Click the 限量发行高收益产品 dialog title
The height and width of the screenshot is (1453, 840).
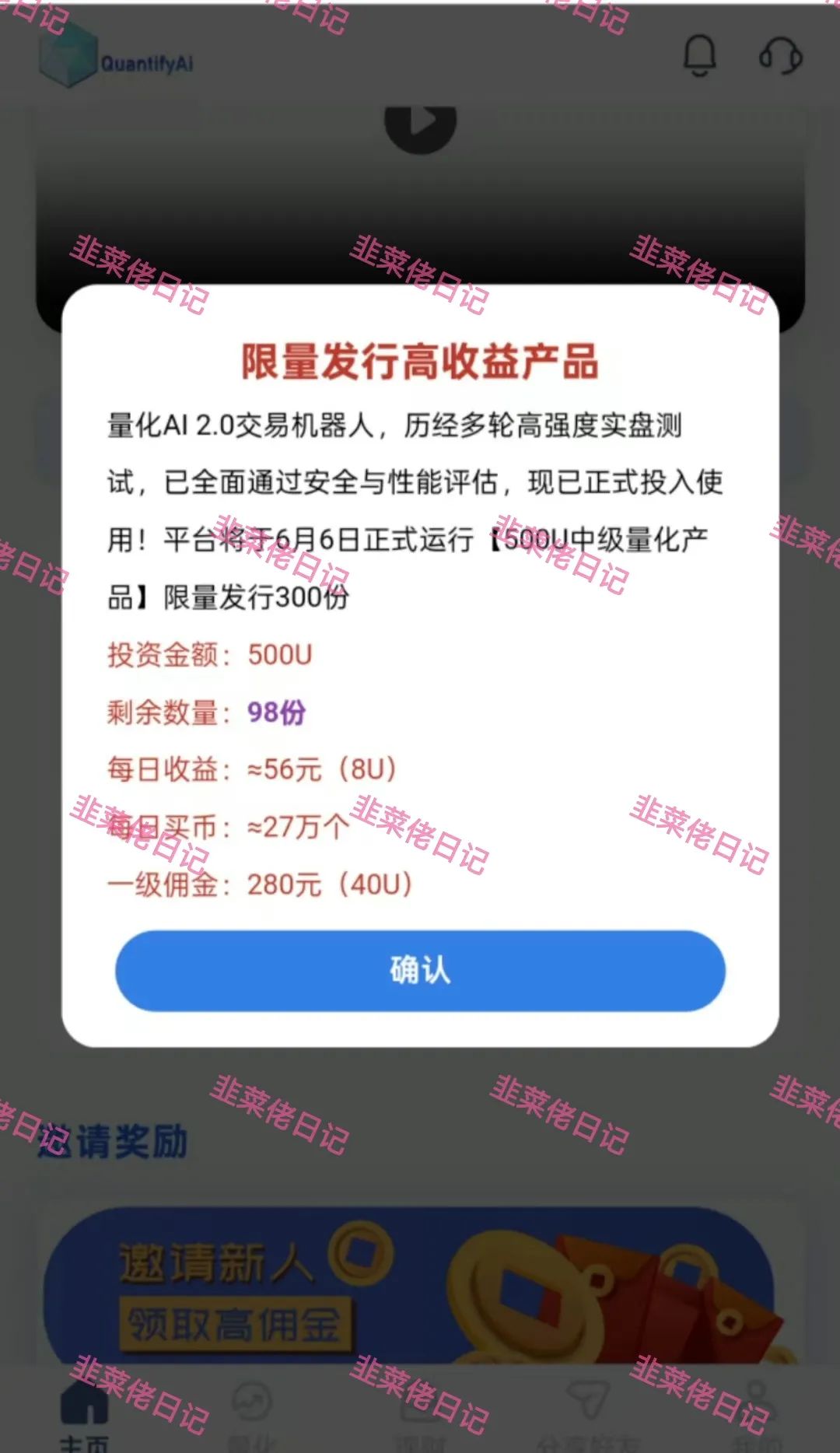pos(420,362)
